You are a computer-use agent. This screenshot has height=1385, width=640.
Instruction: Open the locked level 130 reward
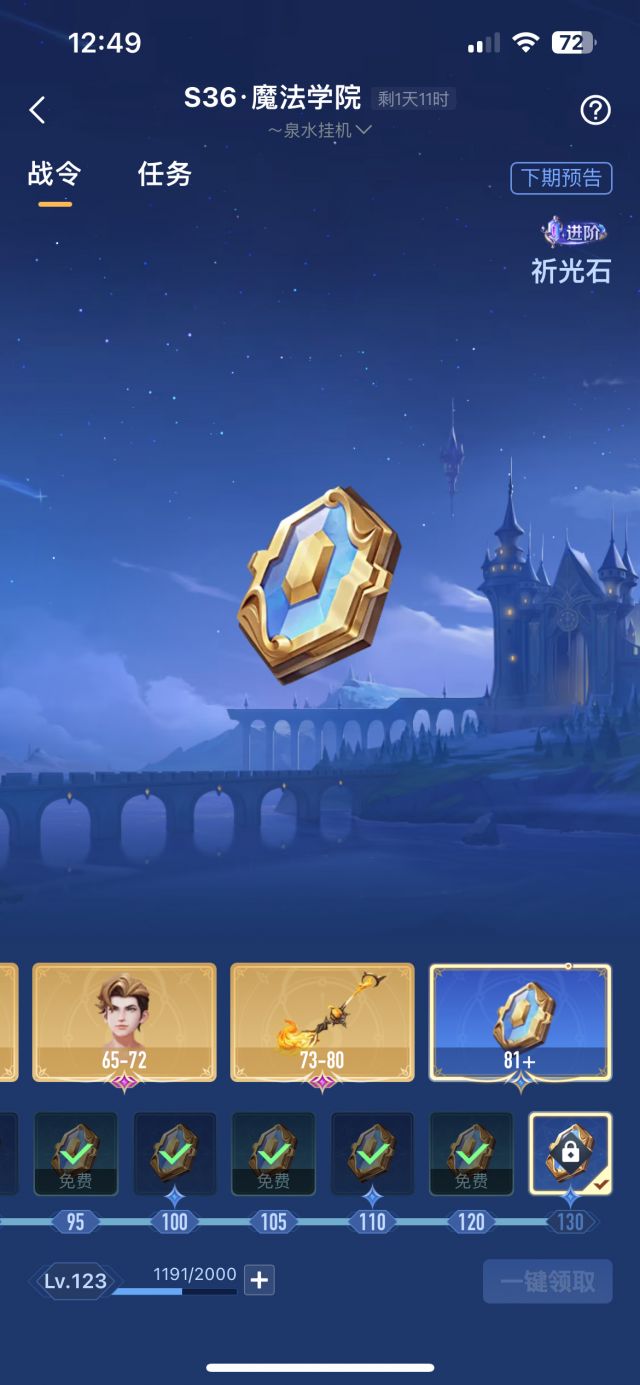pyautogui.click(x=570, y=1153)
